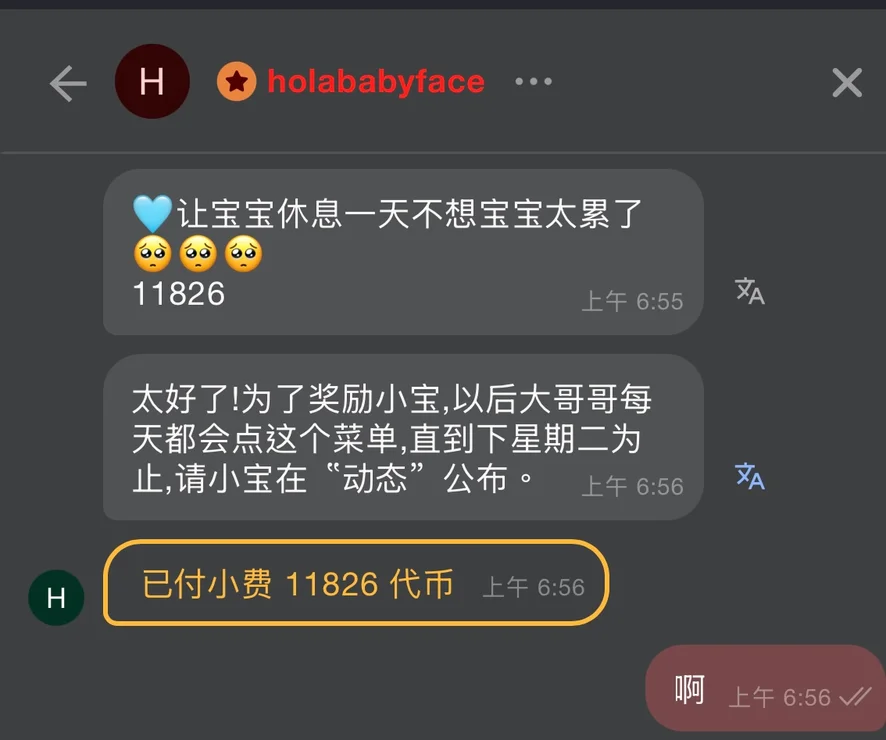Close the chat window
The height and width of the screenshot is (740, 886).
846,83
